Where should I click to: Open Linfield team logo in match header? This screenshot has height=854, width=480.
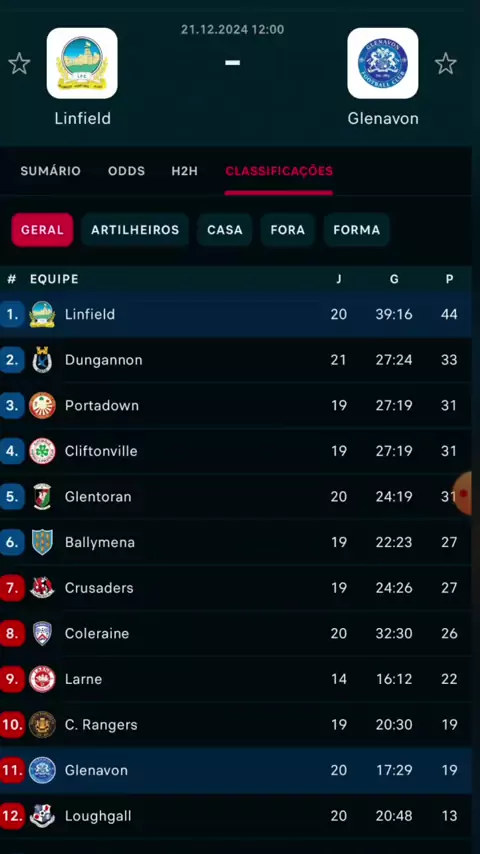82,63
